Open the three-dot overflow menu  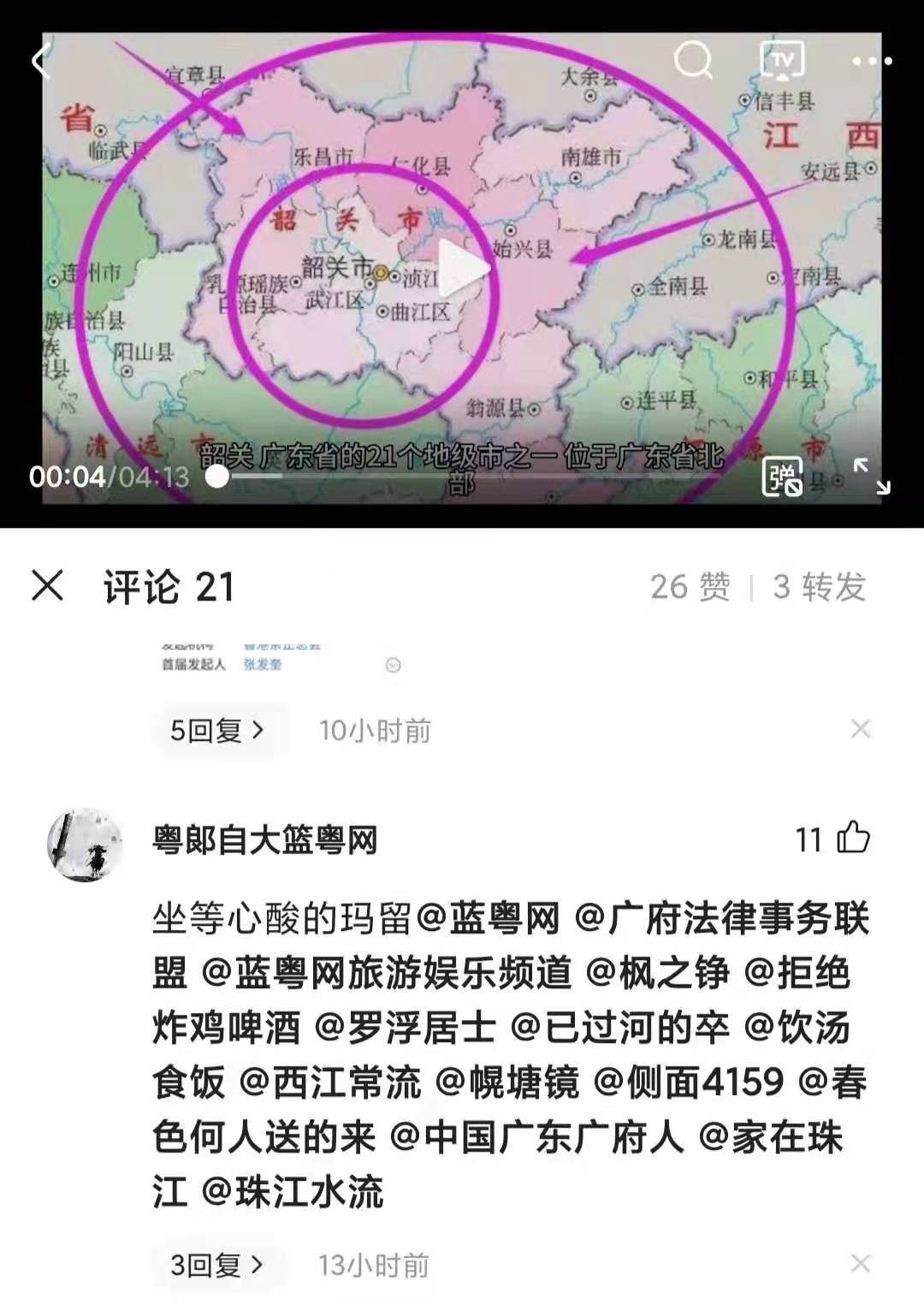click(871, 62)
